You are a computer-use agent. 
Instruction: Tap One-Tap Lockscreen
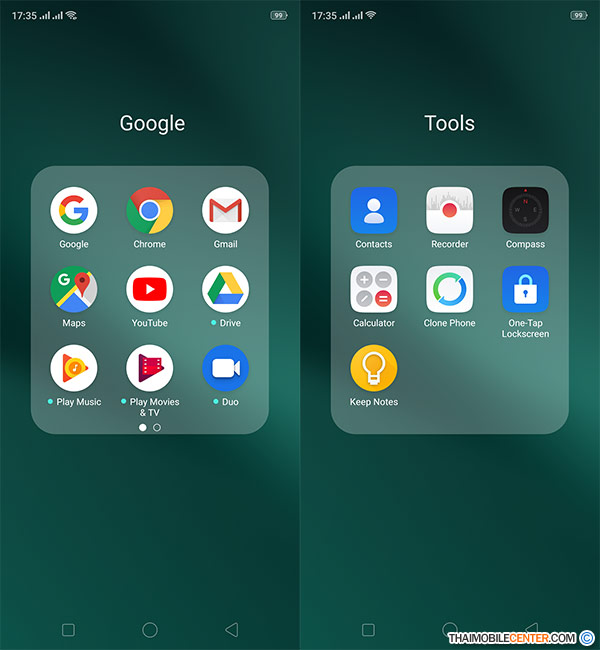pyautogui.click(x=525, y=290)
